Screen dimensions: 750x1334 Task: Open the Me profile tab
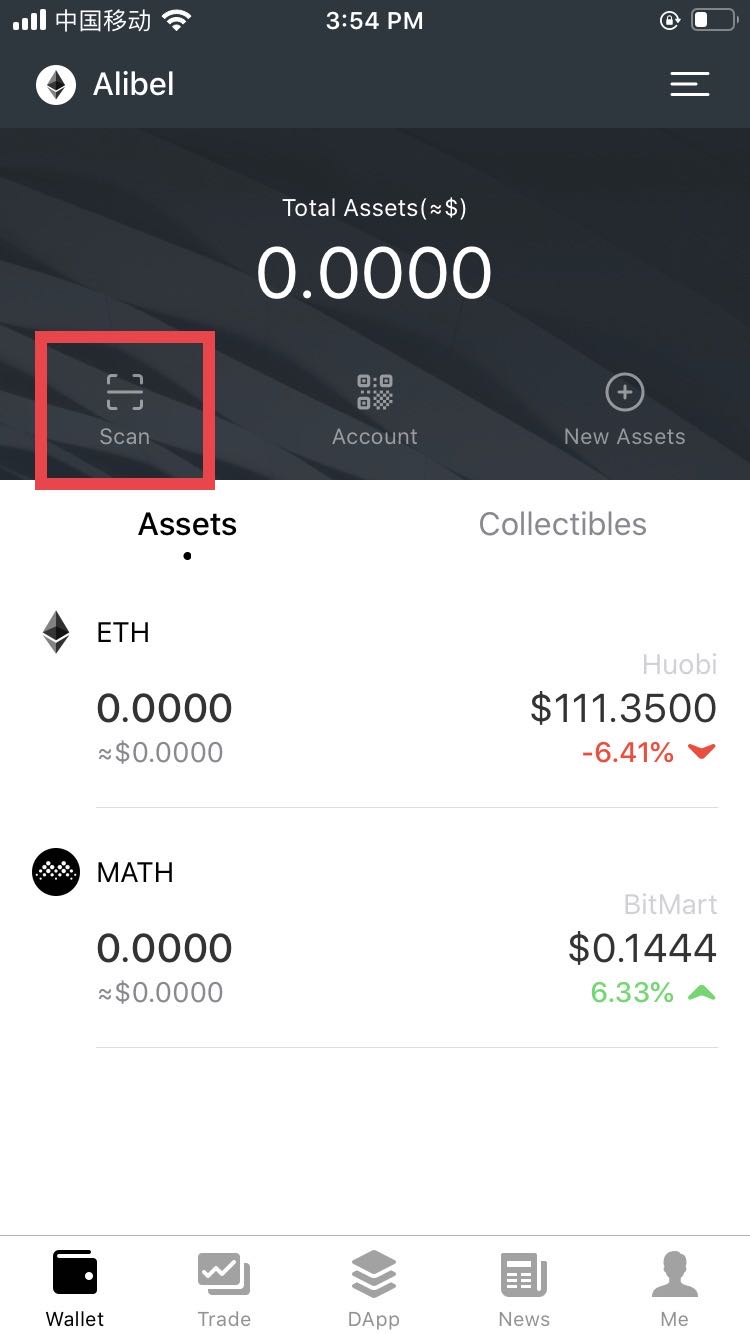(674, 1289)
